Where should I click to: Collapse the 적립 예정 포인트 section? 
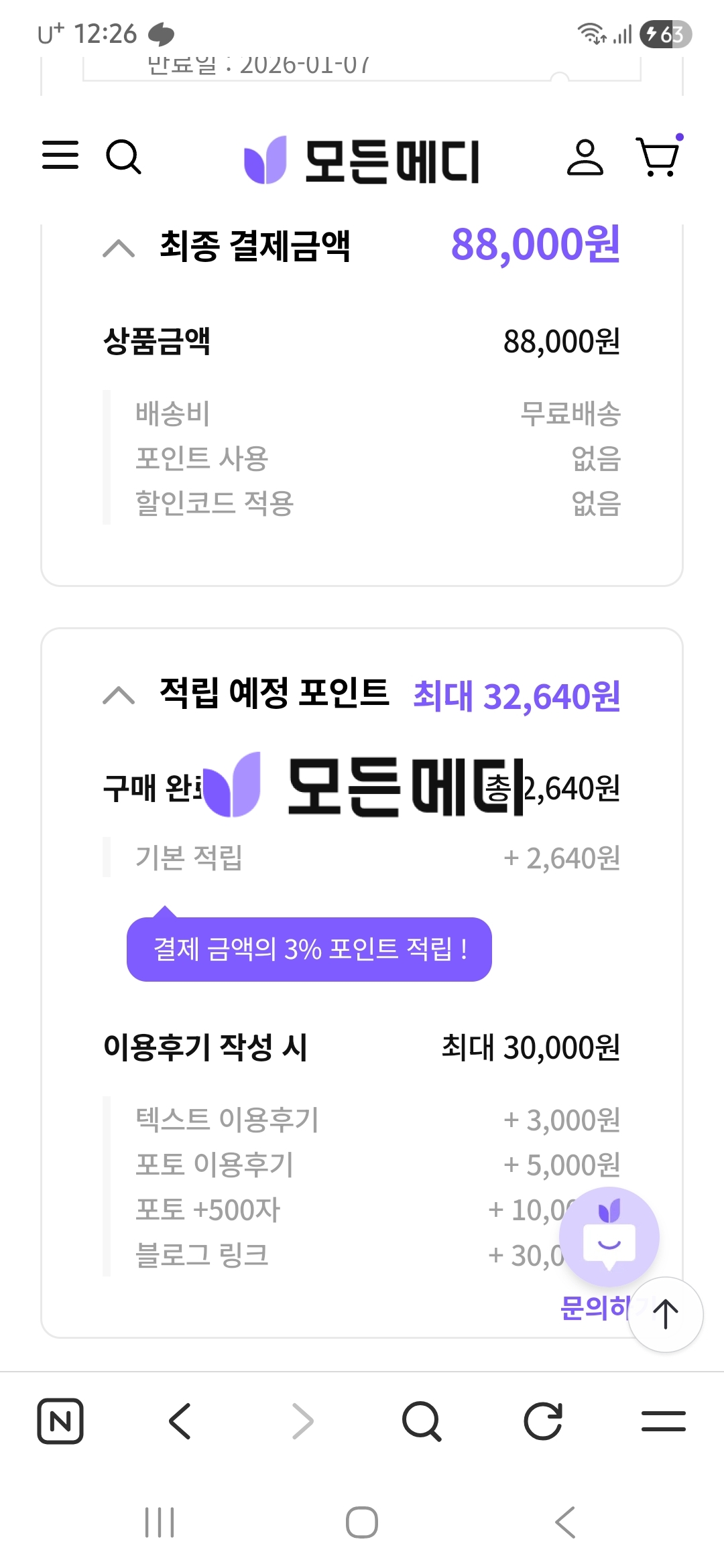pos(119,695)
